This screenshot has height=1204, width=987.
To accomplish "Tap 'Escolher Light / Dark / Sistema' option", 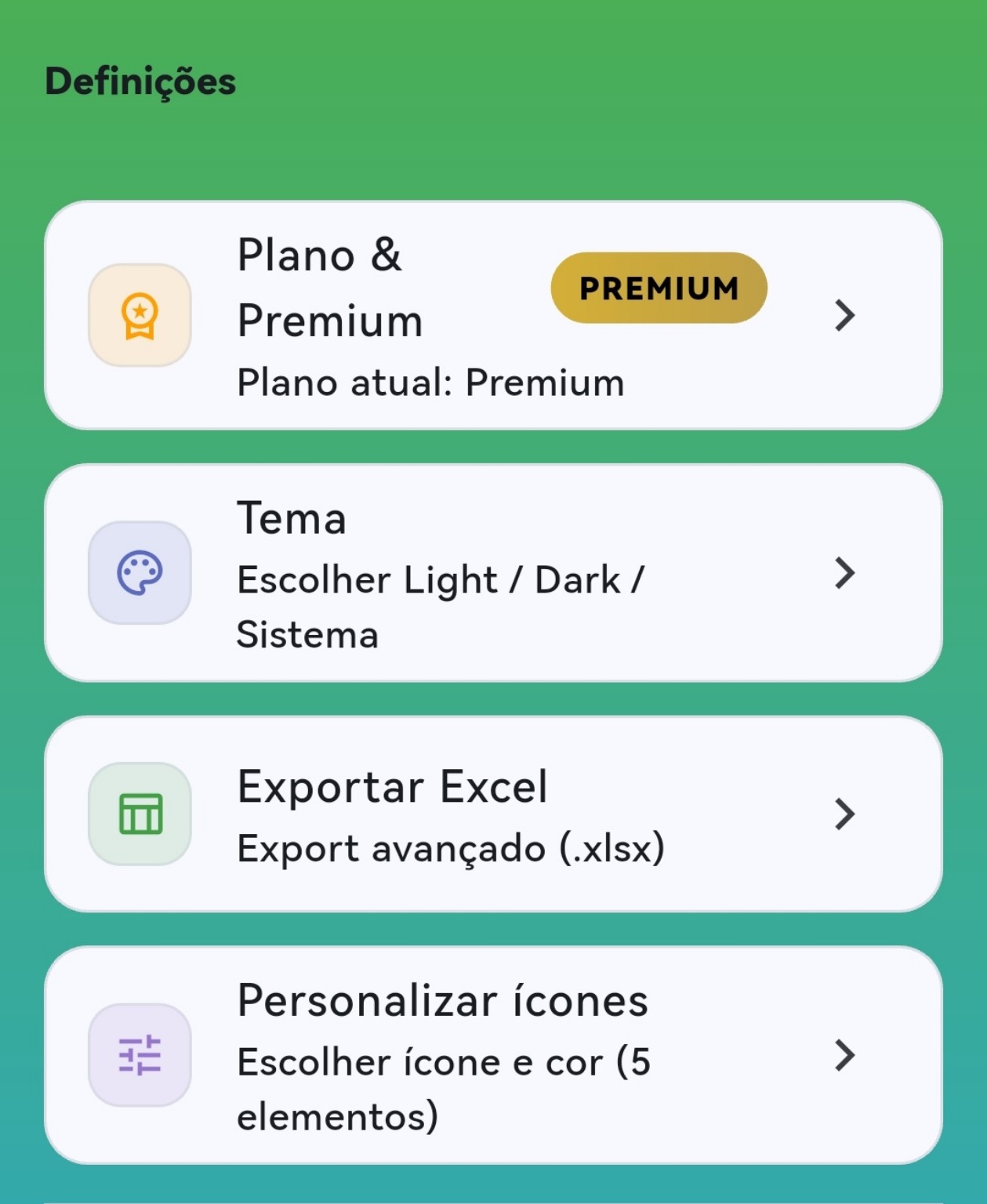I will [x=440, y=607].
